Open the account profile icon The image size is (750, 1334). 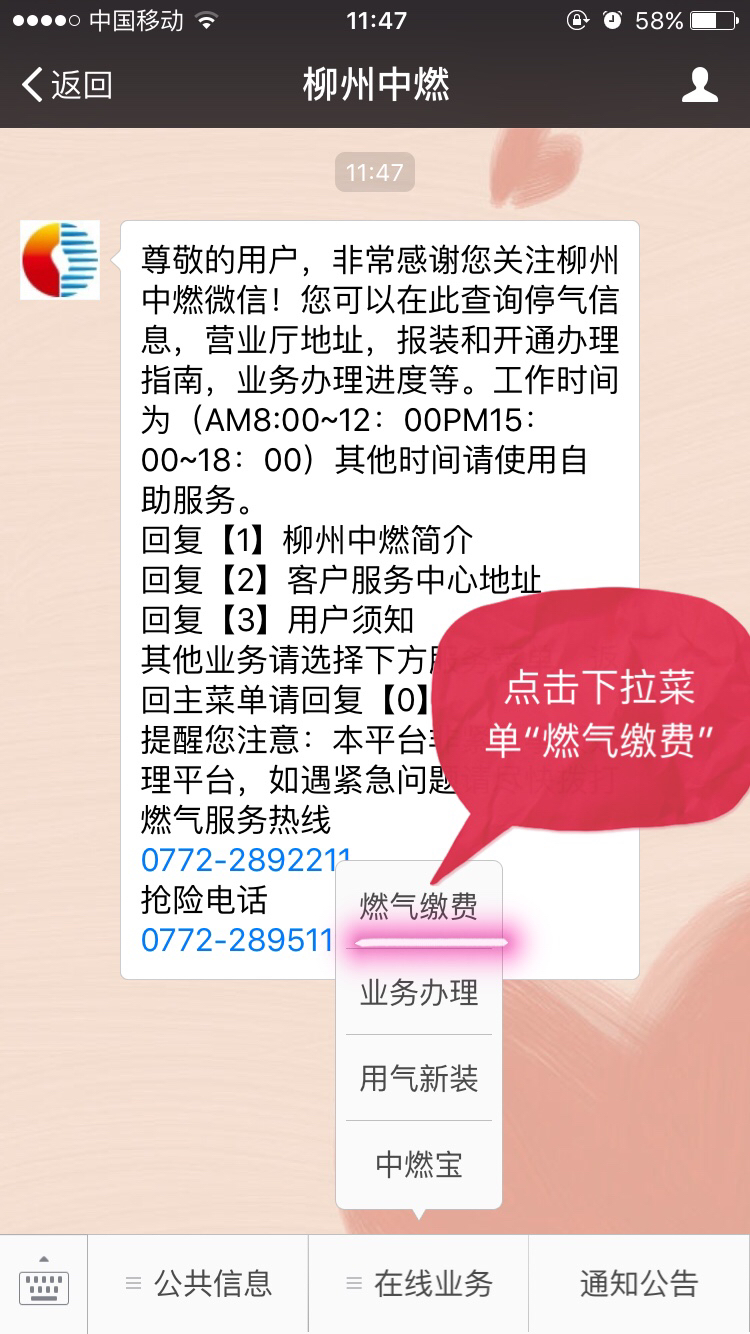tap(699, 85)
